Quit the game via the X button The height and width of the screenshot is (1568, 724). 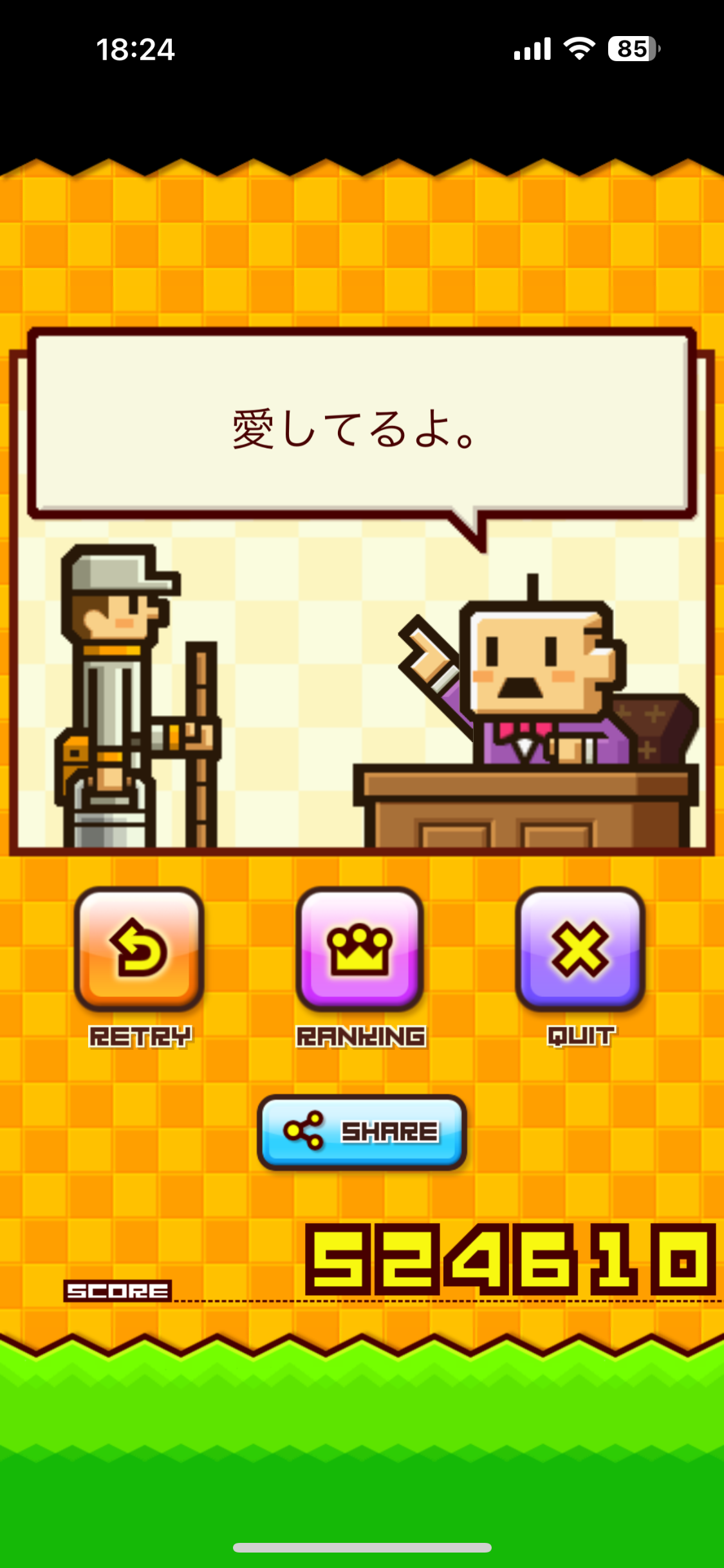click(x=580, y=949)
